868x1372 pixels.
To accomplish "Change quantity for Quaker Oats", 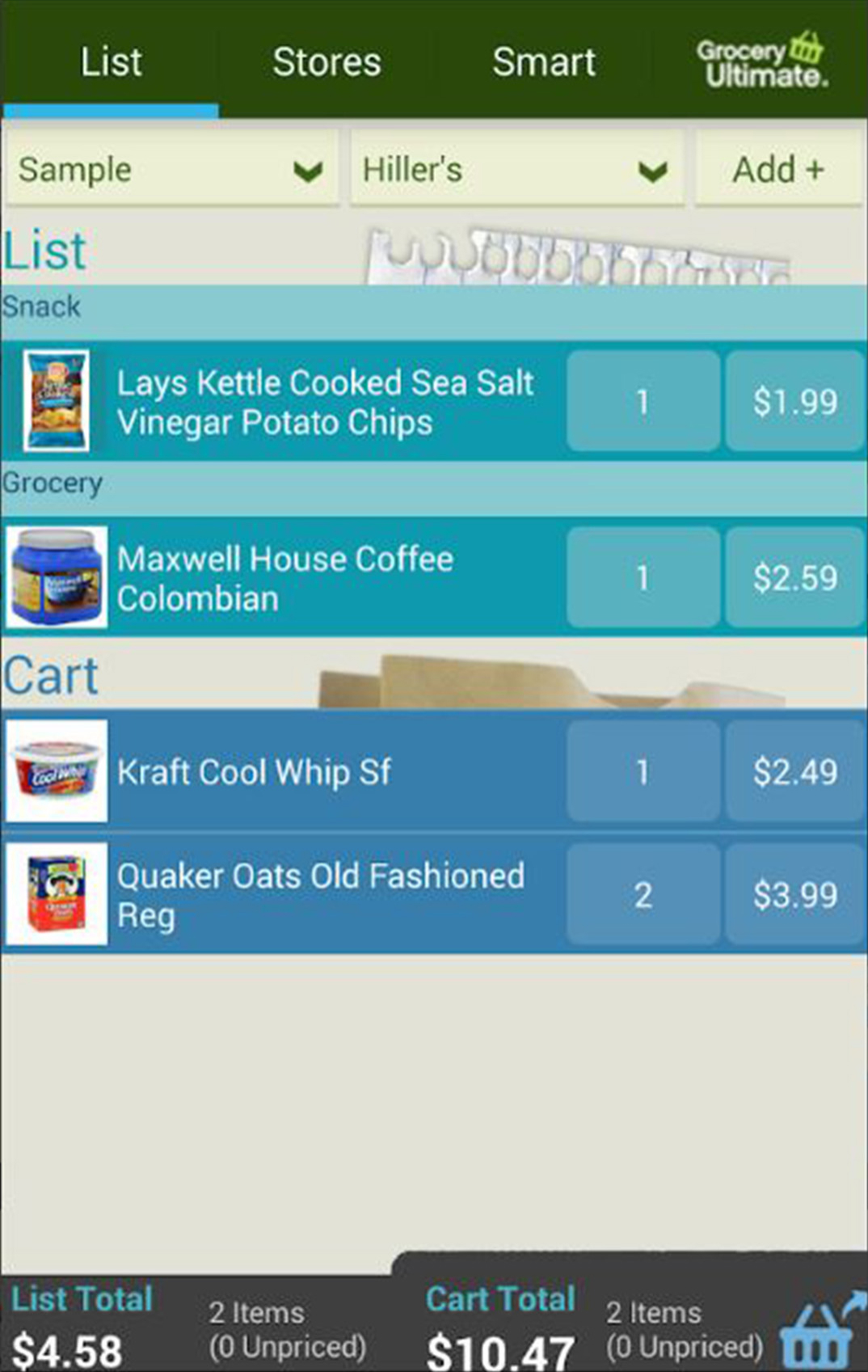I will click(643, 895).
